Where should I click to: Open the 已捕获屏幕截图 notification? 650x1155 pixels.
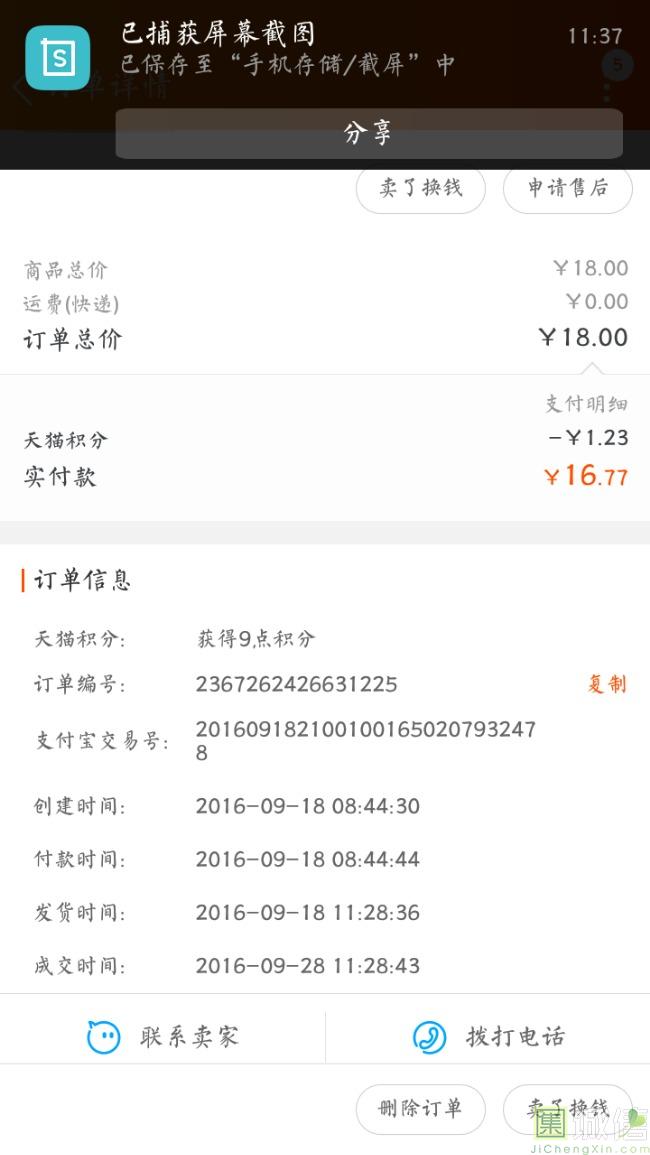288,49
